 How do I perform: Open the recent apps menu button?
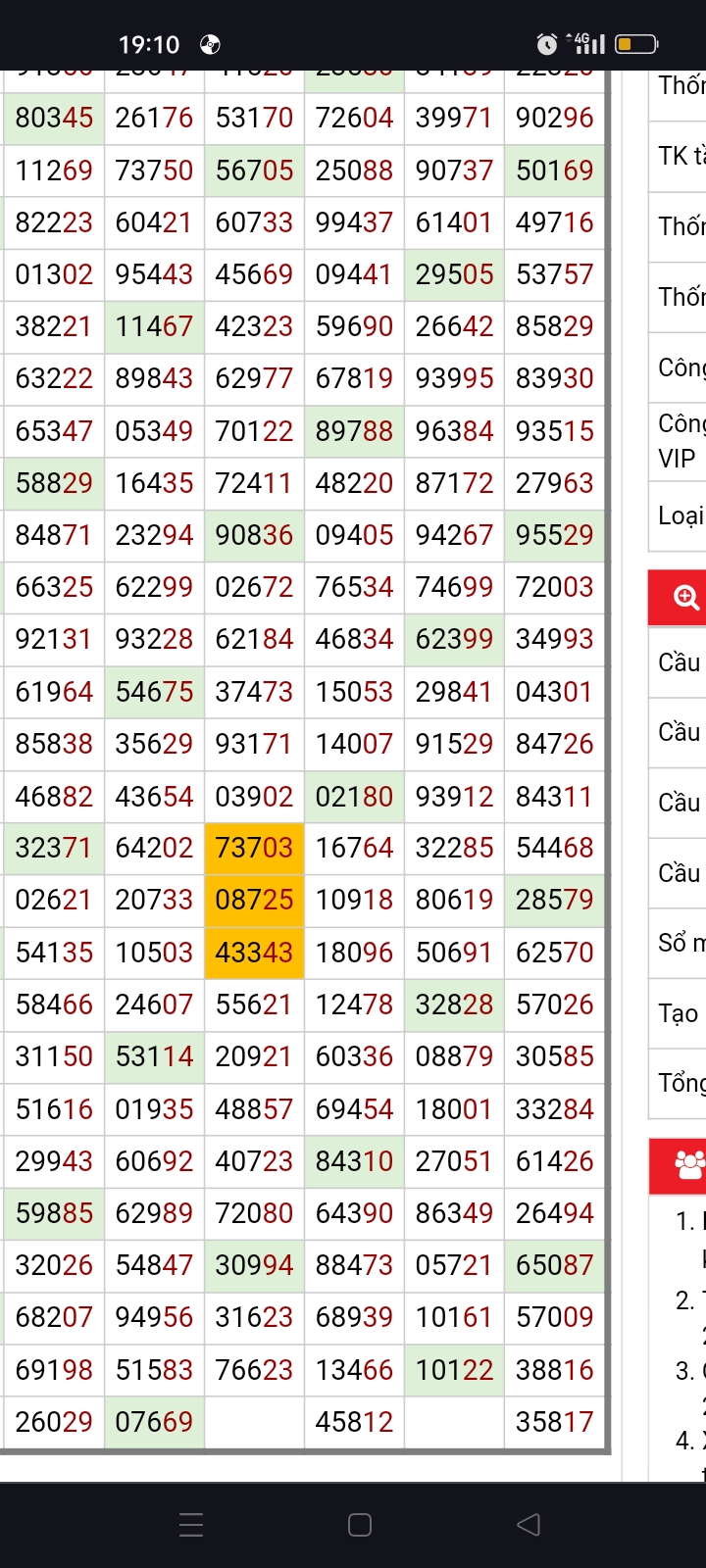pos(191,1524)
